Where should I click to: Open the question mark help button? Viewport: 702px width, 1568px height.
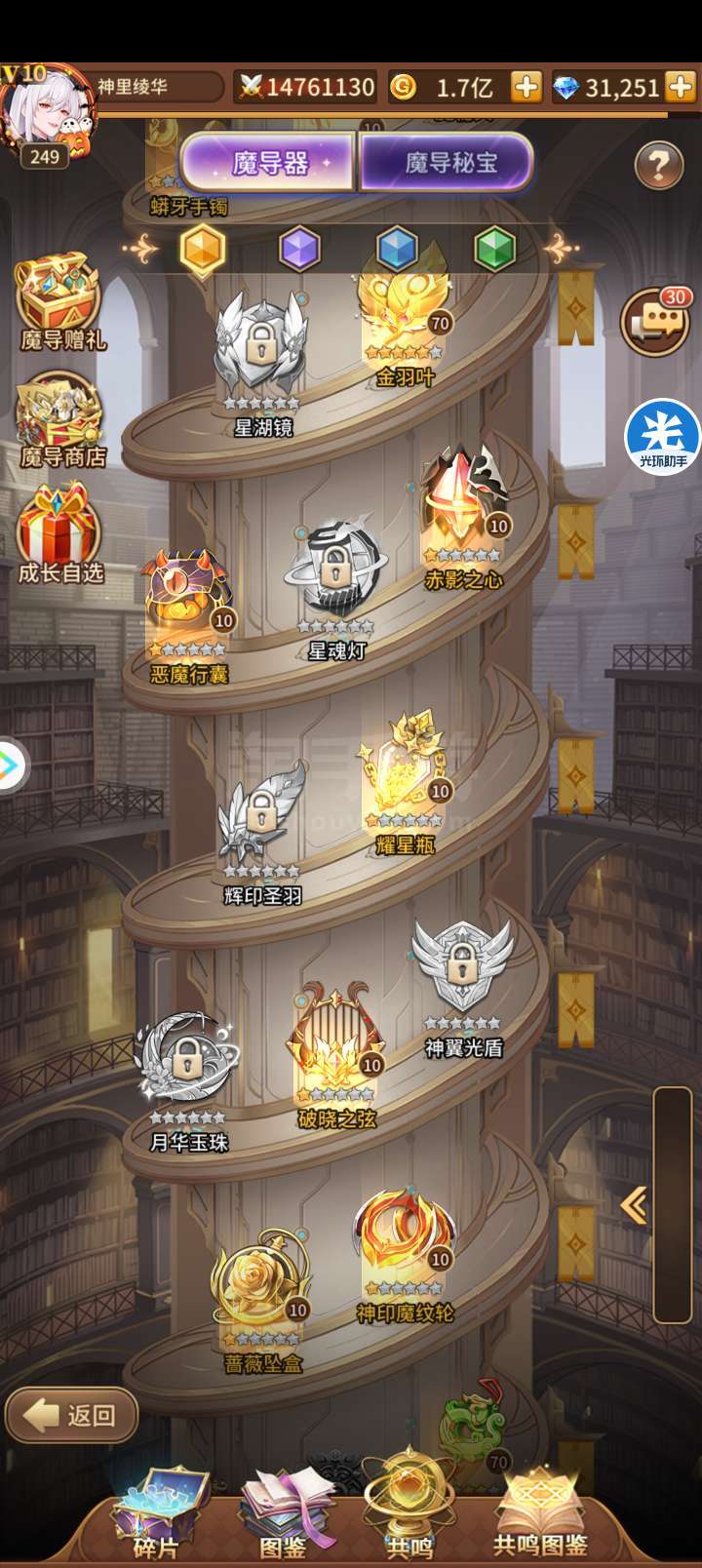[659, 166]
